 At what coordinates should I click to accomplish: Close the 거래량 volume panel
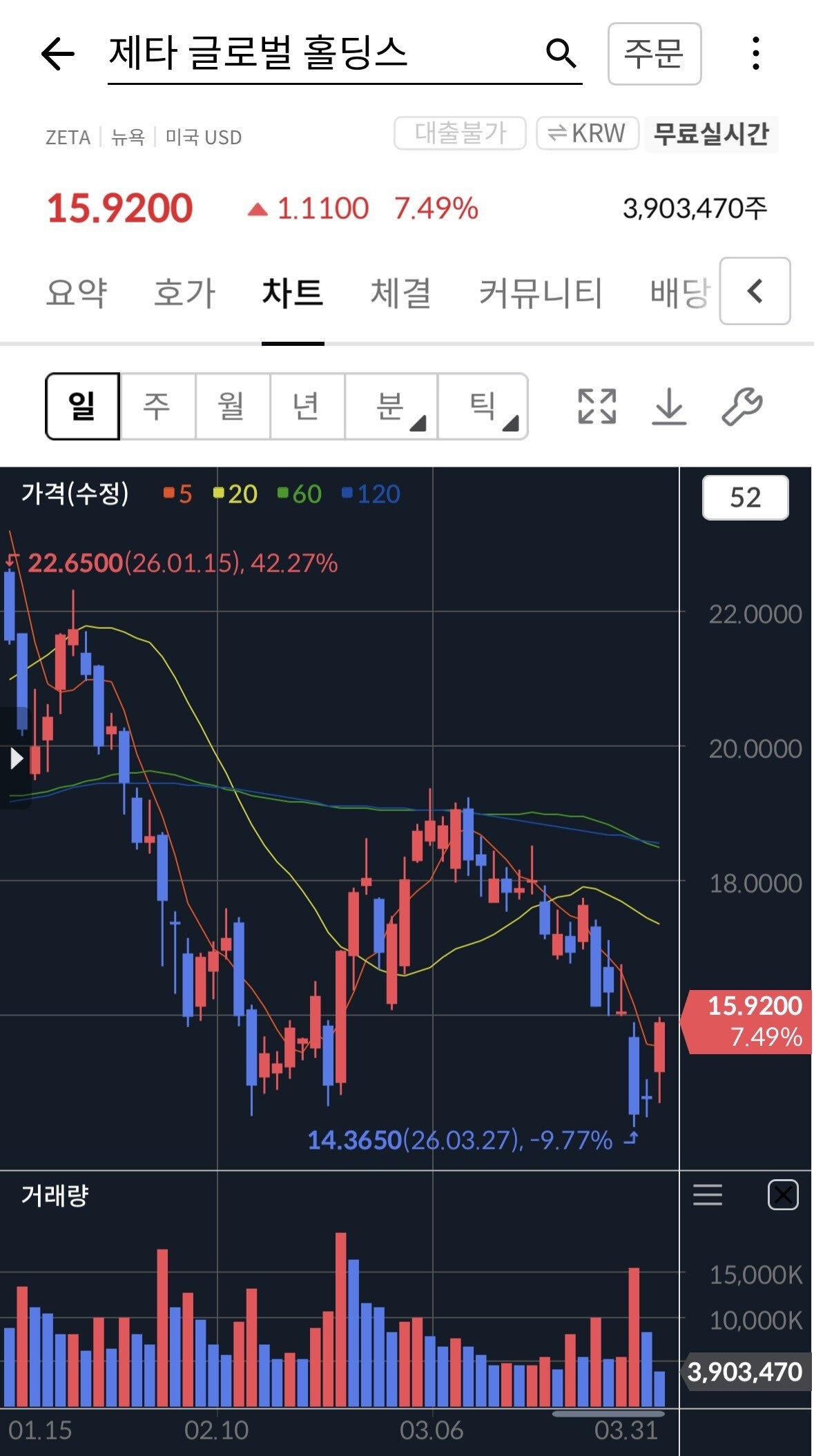(x=783, y=1195)
